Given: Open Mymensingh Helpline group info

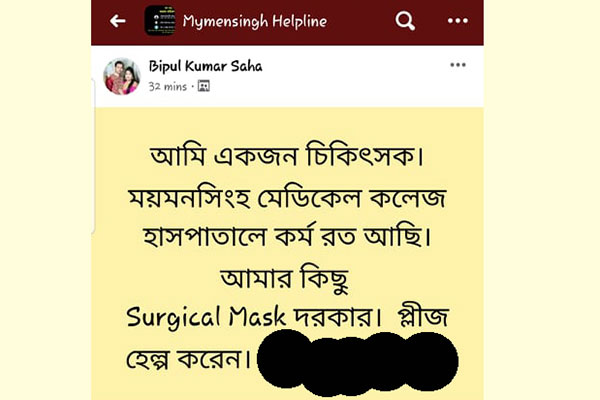Looking at the screenshot, I should [256, 21].
